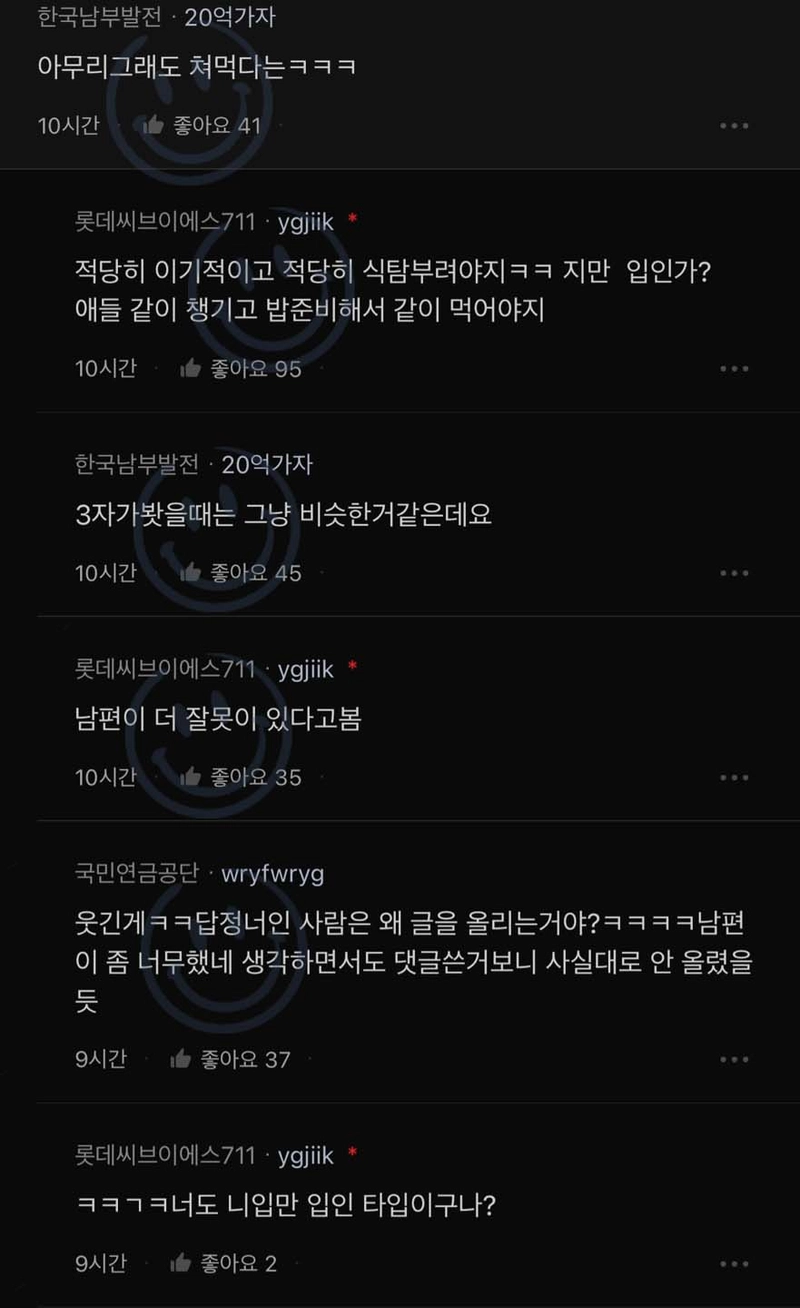Like the reply '남편이 더 잘못이 있다고봄'
The width and height of the screenshot is (800, 1308).
191,777
